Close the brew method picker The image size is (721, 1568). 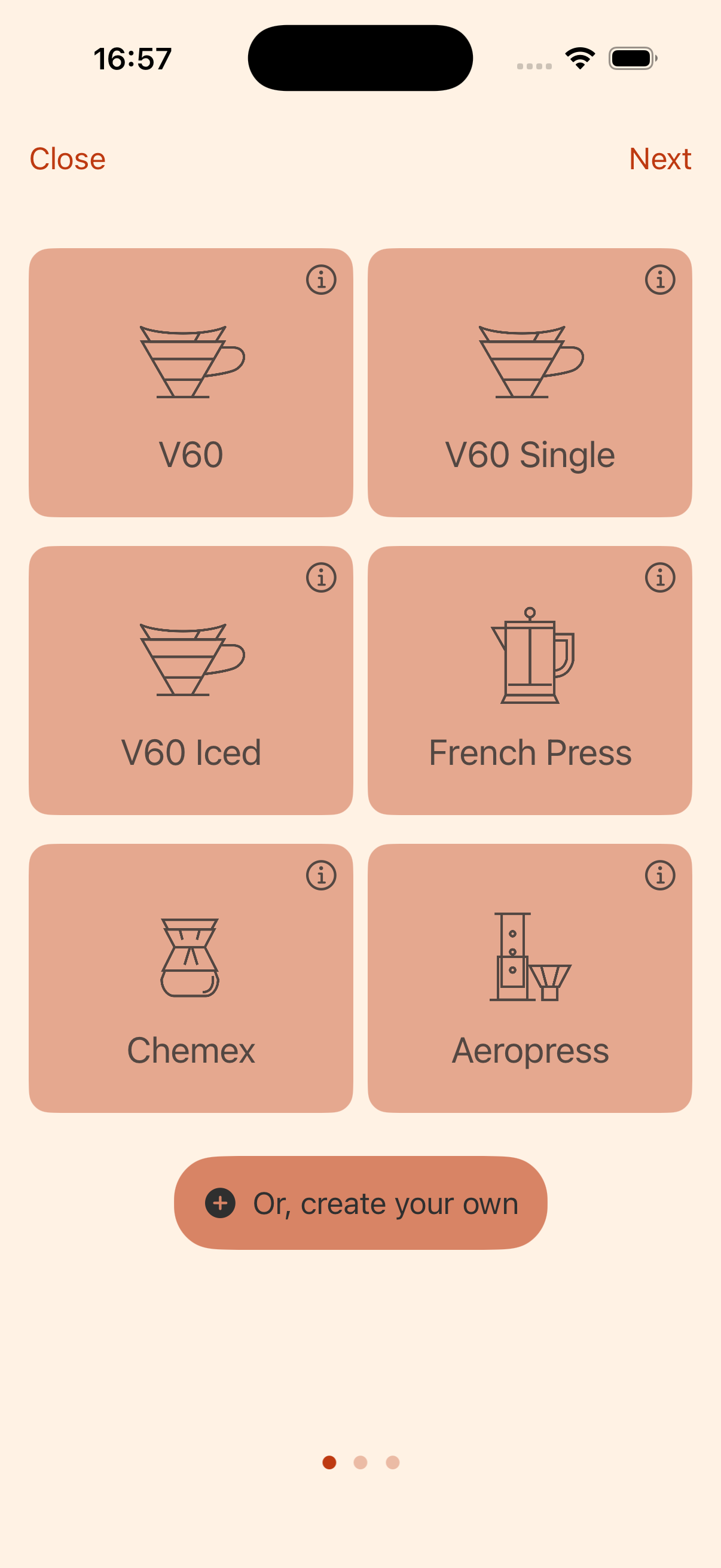click(x=68, y=159)
